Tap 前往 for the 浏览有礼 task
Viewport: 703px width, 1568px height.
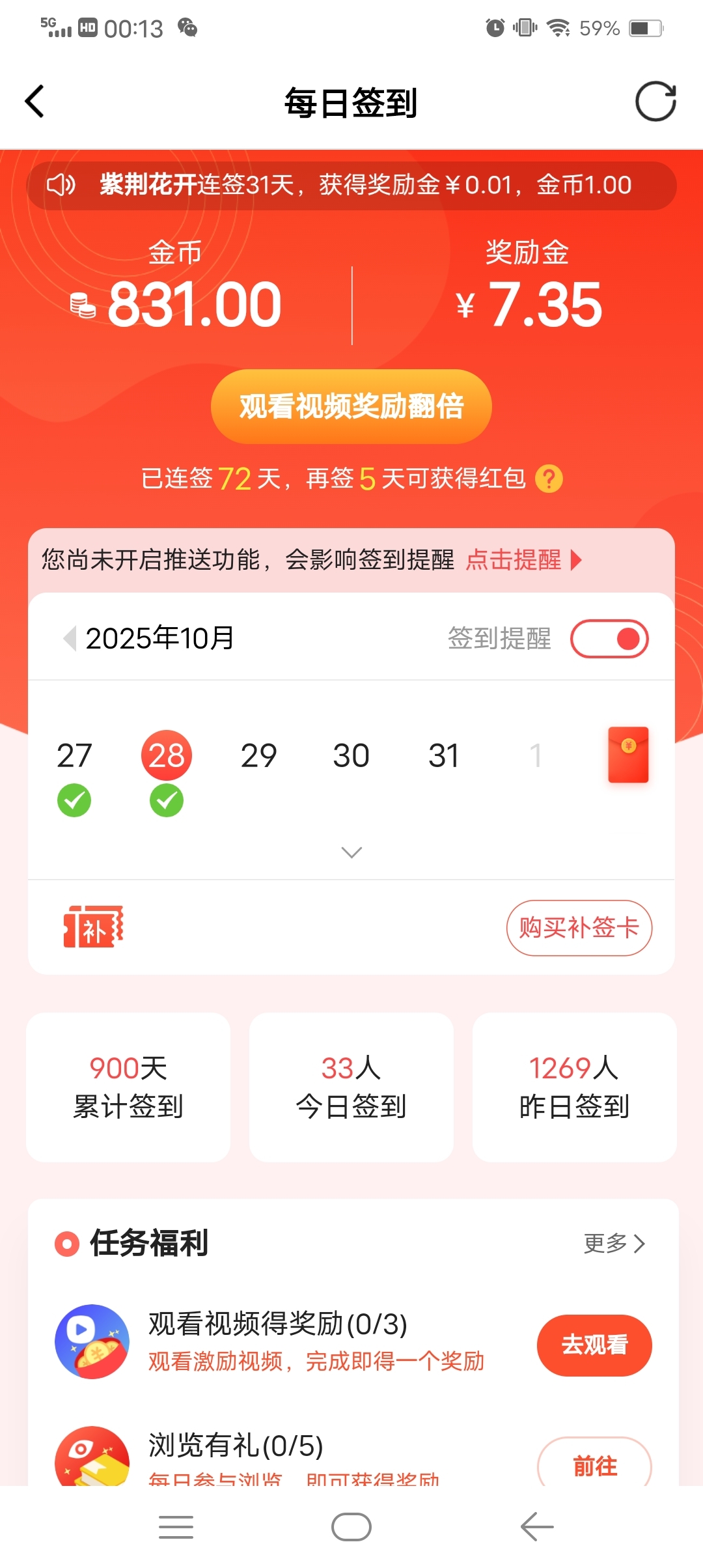click(x=594, y=1465)
